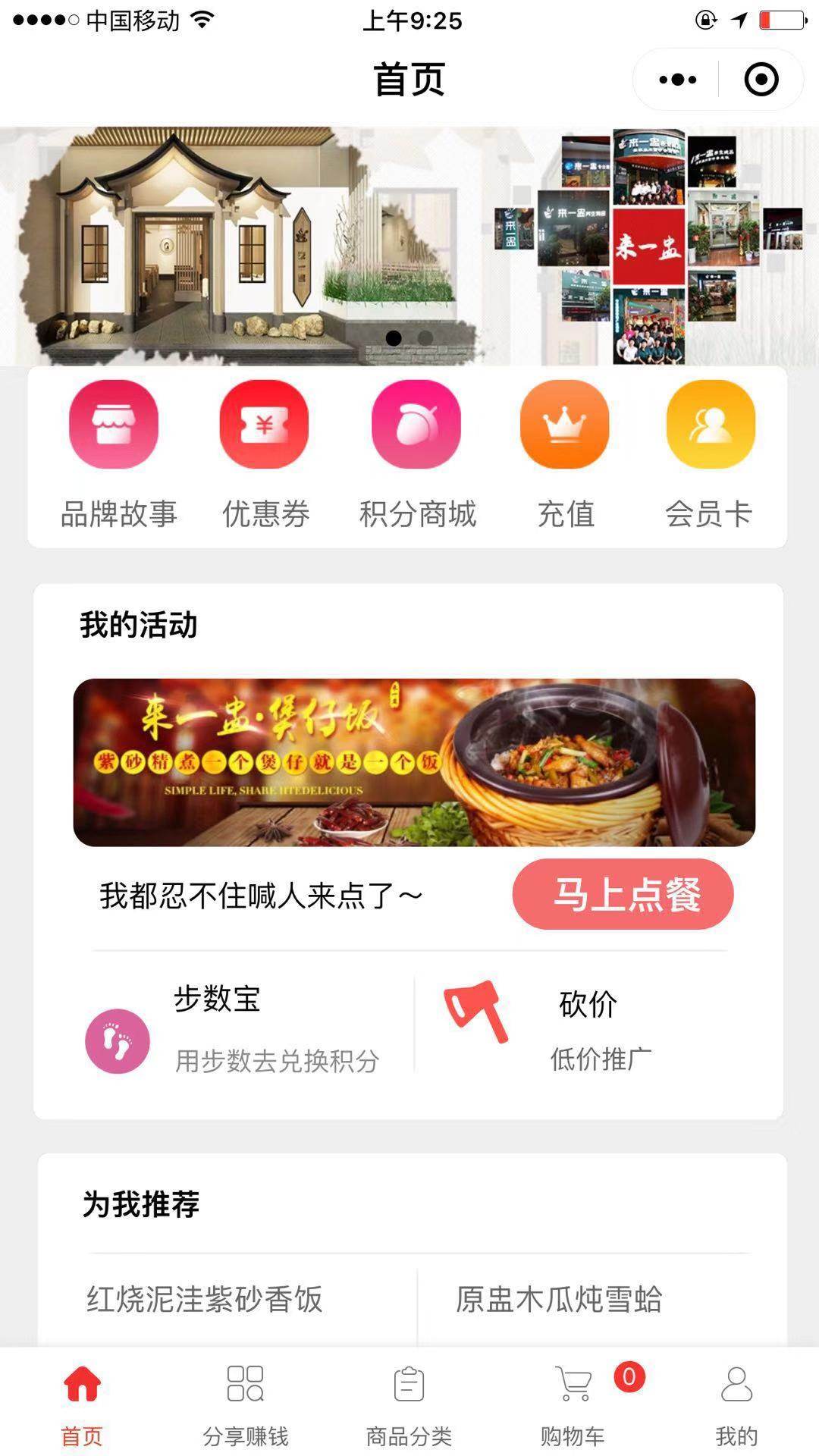View 红烧泥洼紫砂香饭 recommended dish
Viewport: 819px width, 1456px height.
[205, 1299]
